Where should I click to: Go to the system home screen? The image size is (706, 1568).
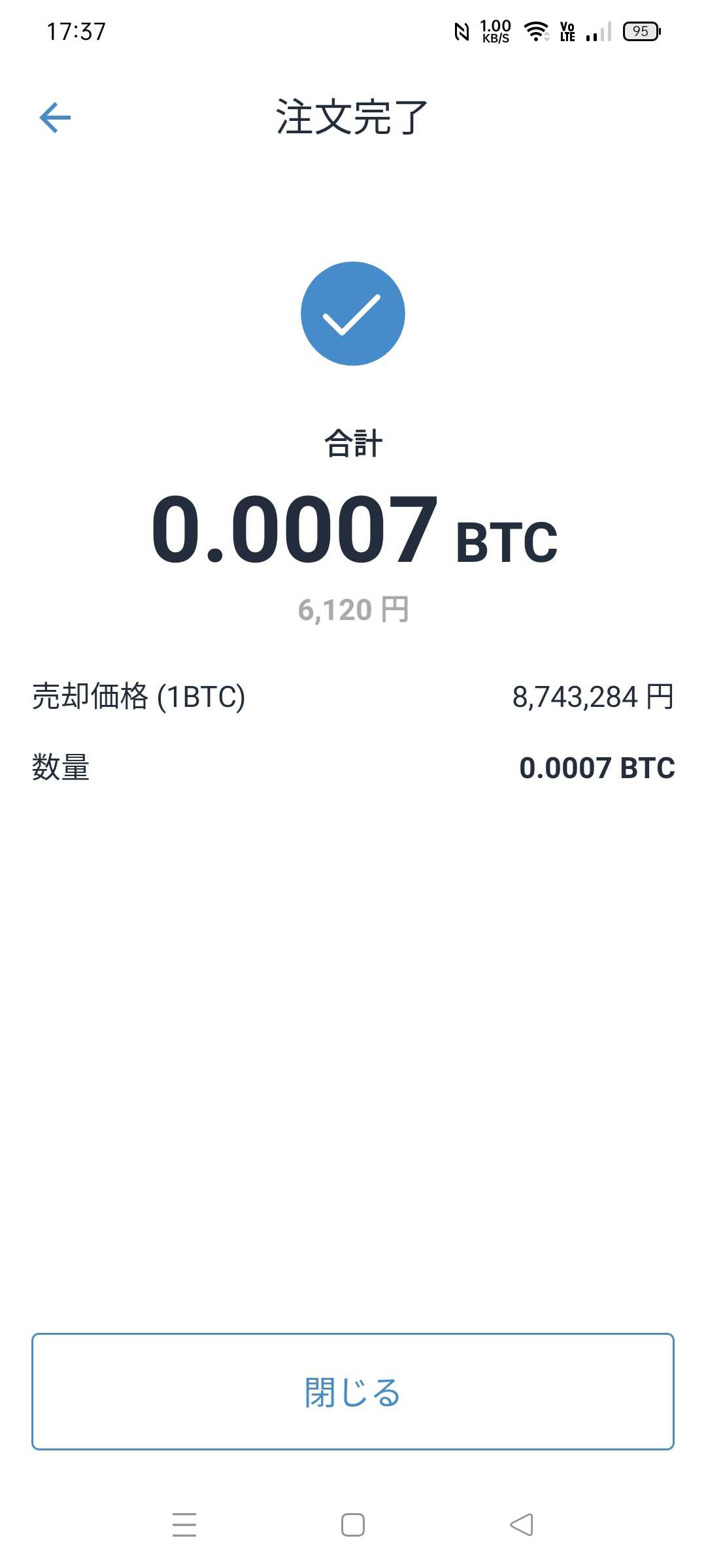point(353,1524)
